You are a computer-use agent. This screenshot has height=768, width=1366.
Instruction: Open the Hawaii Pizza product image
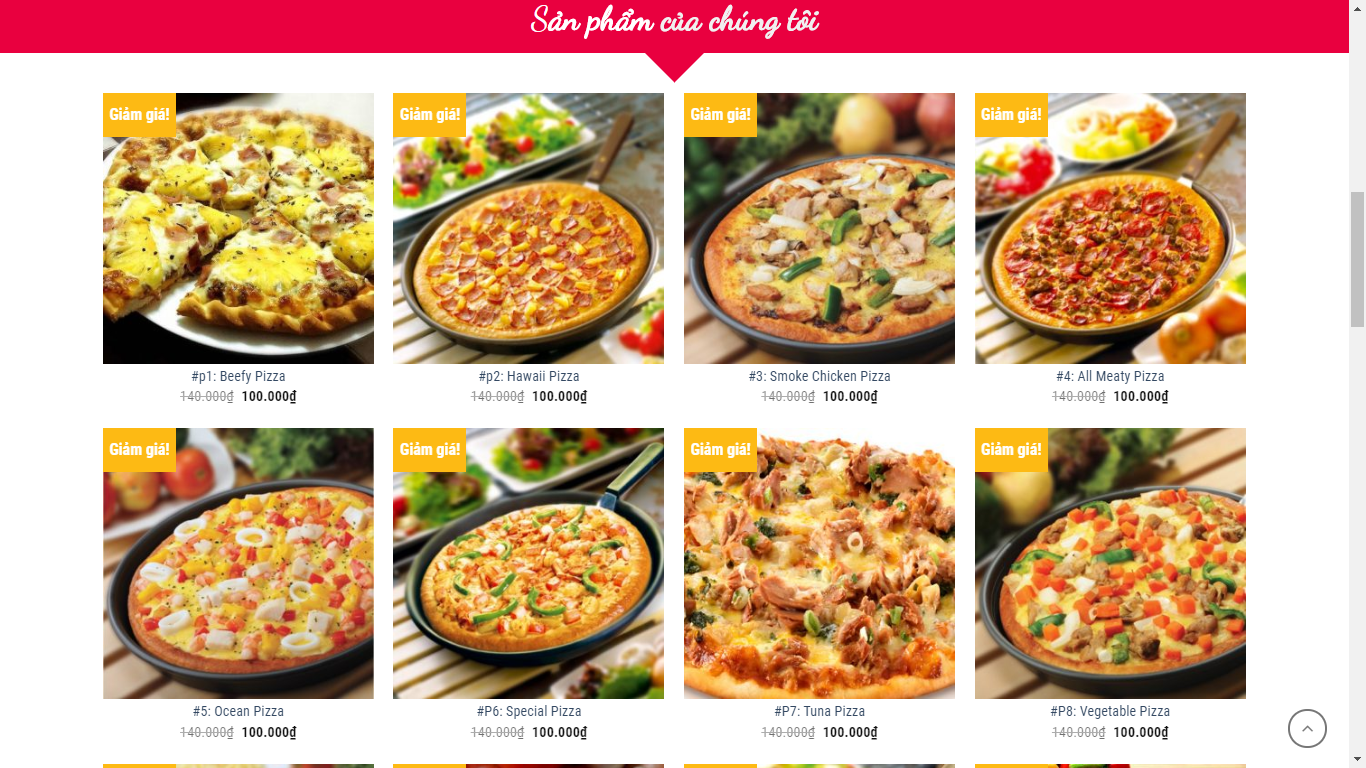(x=528, y=238)
